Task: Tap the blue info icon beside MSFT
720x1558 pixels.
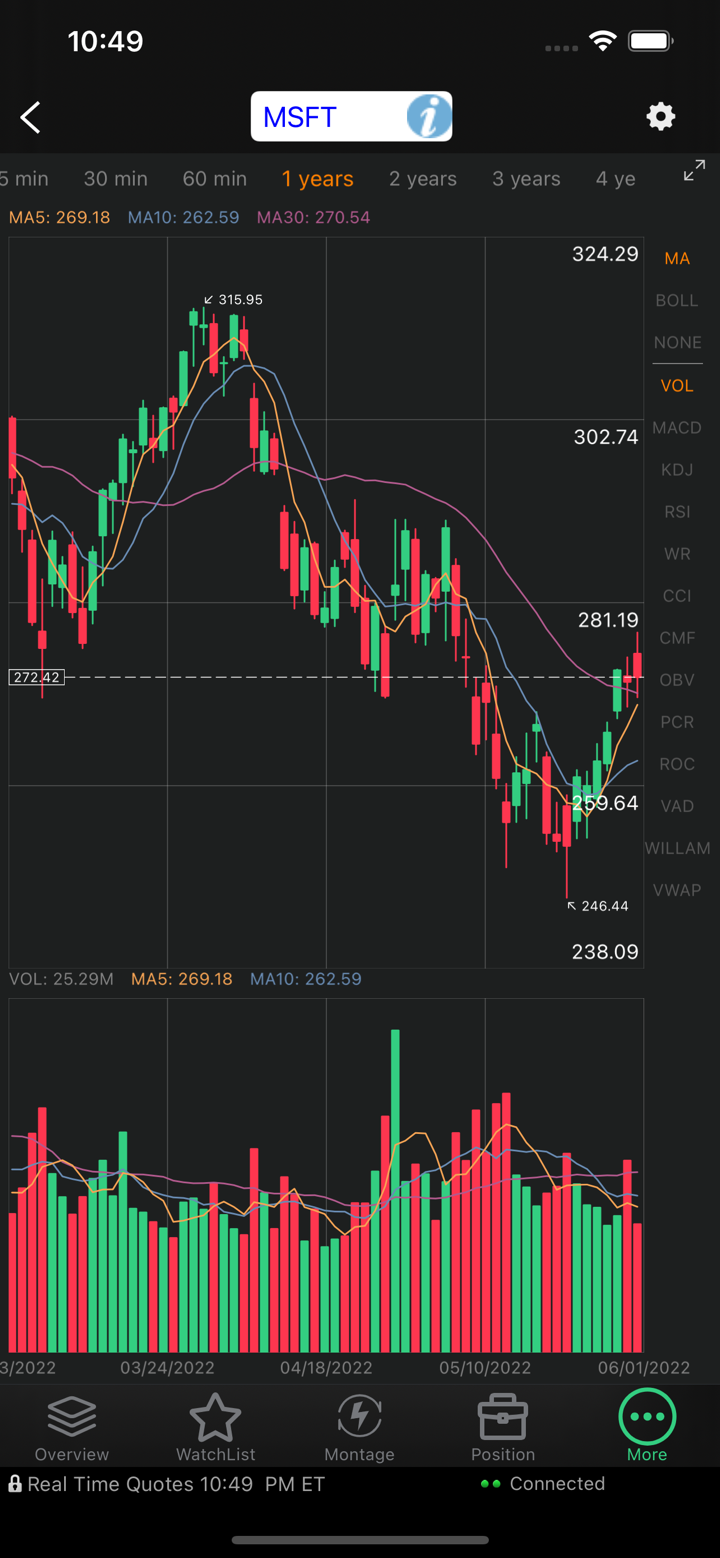Action: (x=428, y=117)
